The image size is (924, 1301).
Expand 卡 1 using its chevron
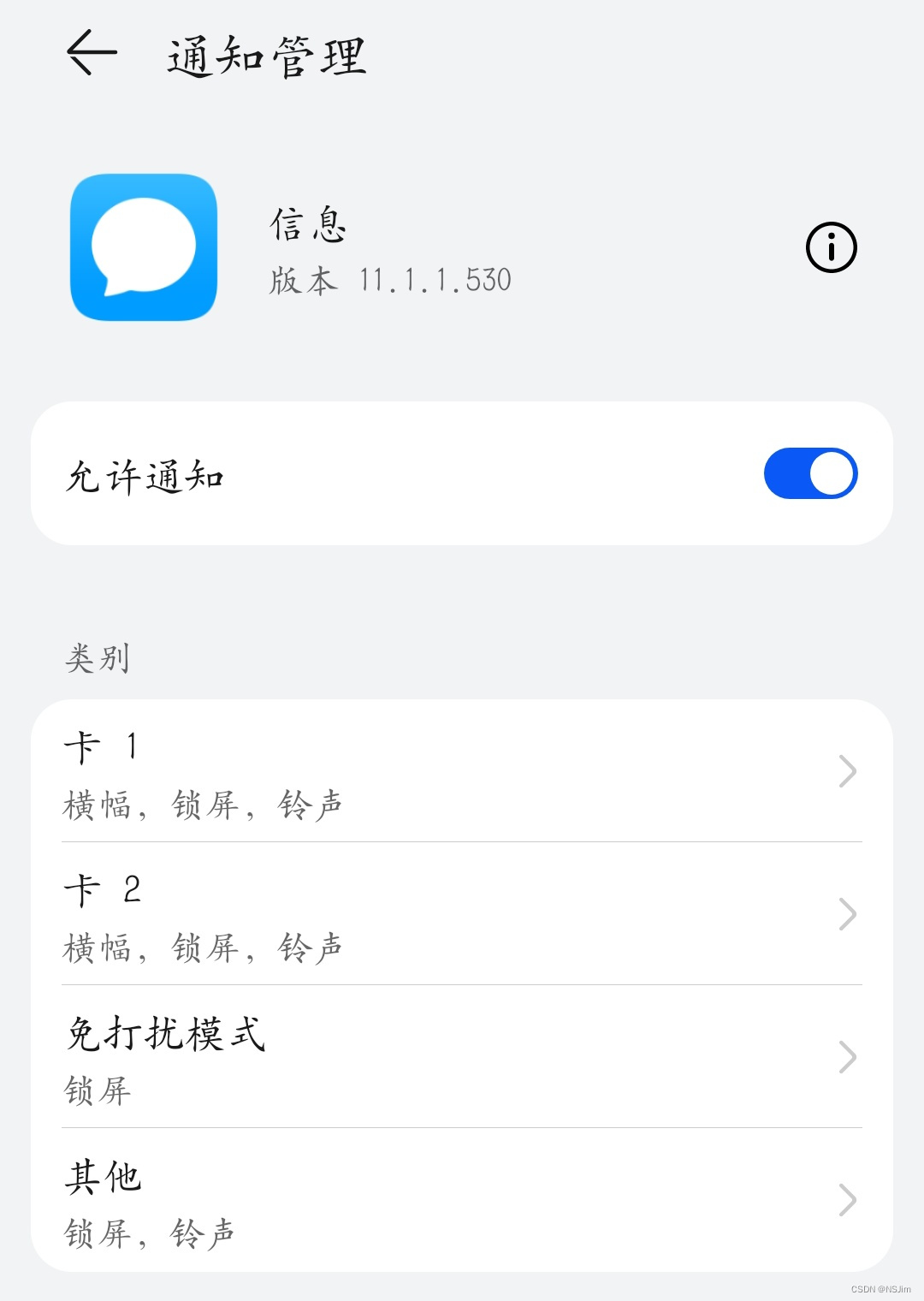(x=848, y=770)
